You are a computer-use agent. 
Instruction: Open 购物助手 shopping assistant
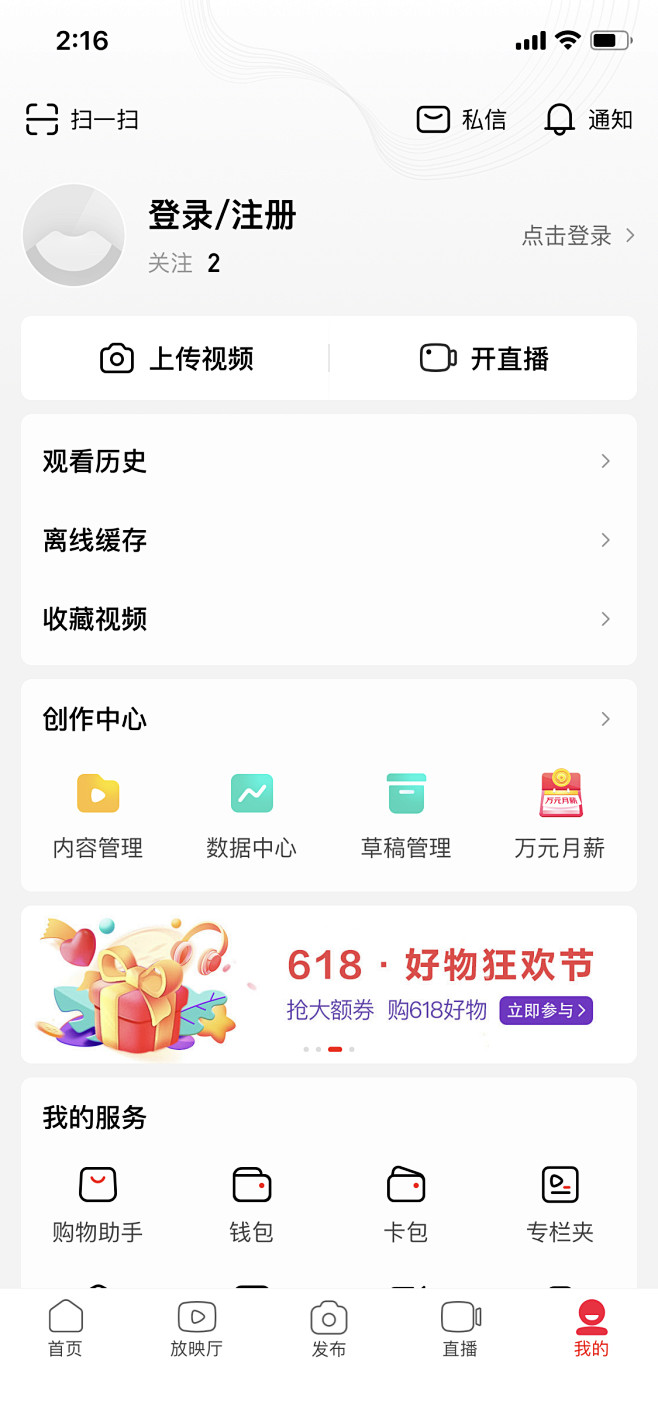point(98,1203)
